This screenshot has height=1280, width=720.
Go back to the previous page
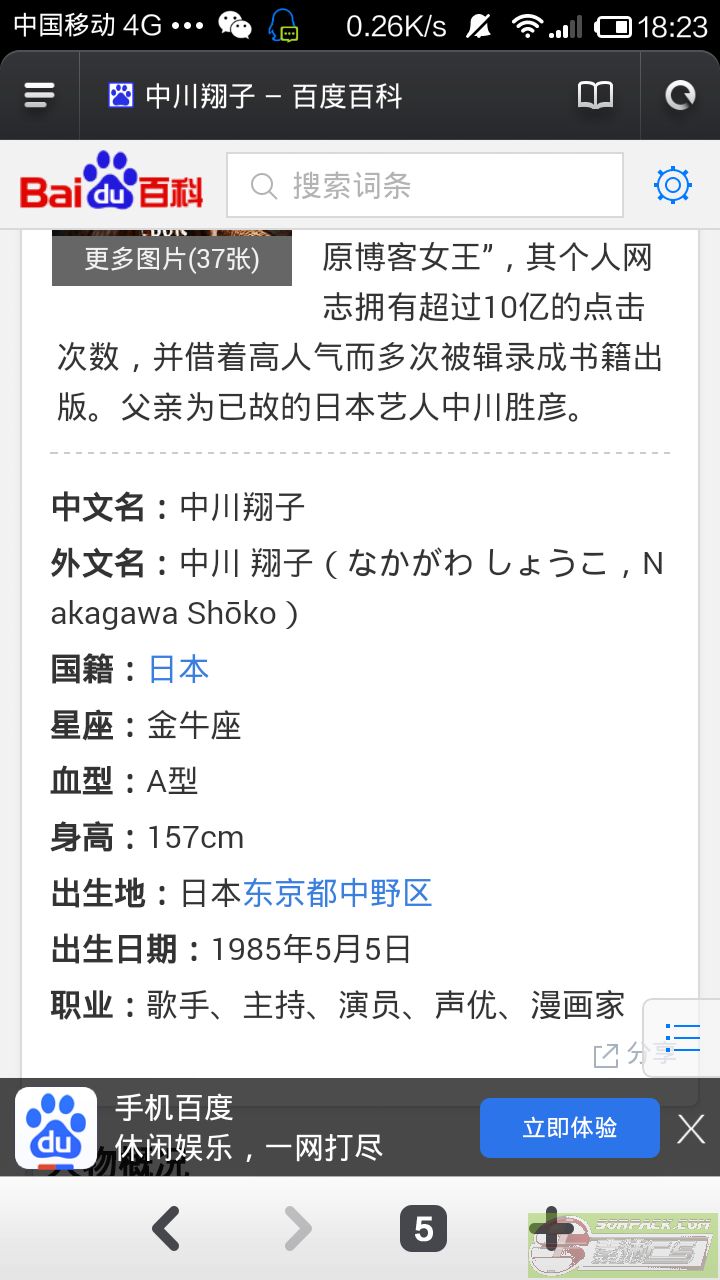[166, 1228]
